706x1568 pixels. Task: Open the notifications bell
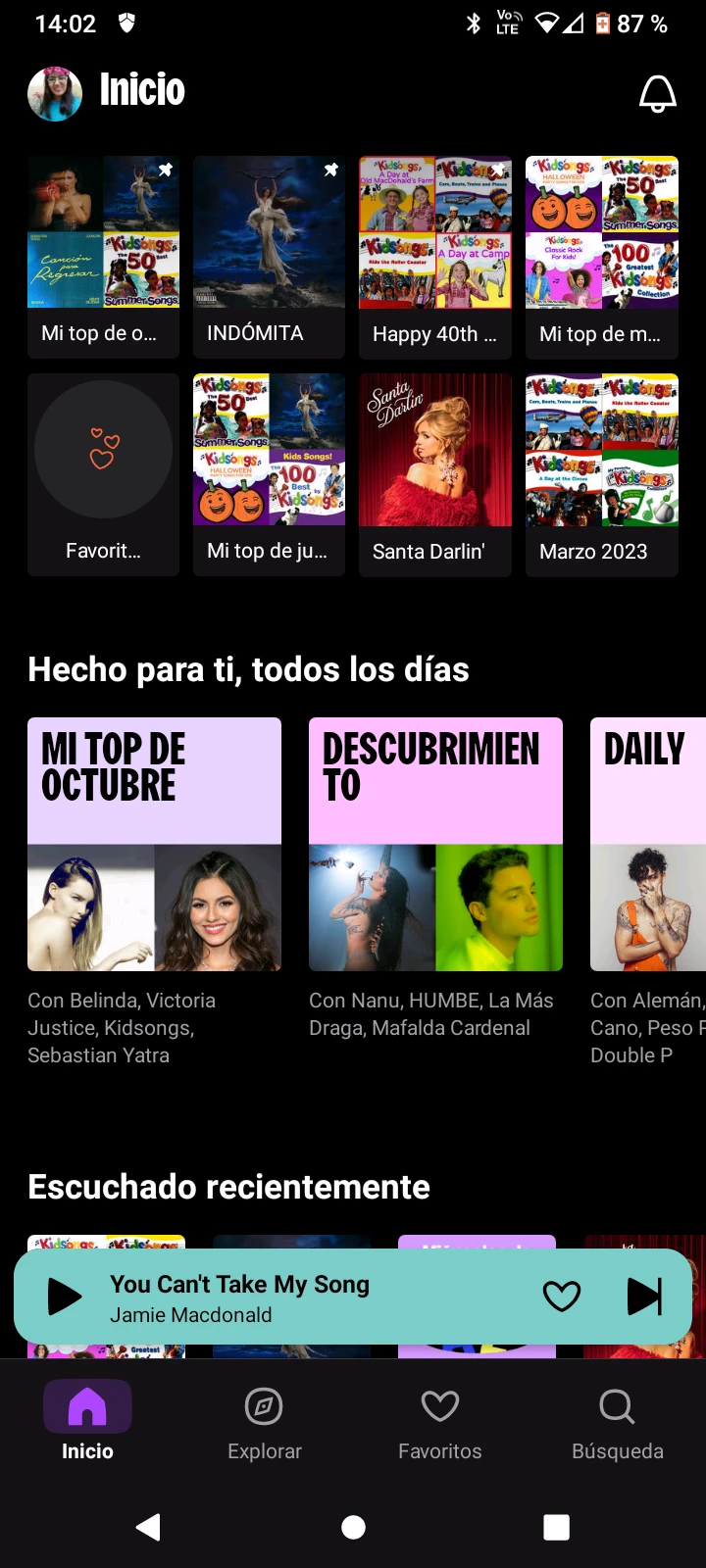[657, 94]
